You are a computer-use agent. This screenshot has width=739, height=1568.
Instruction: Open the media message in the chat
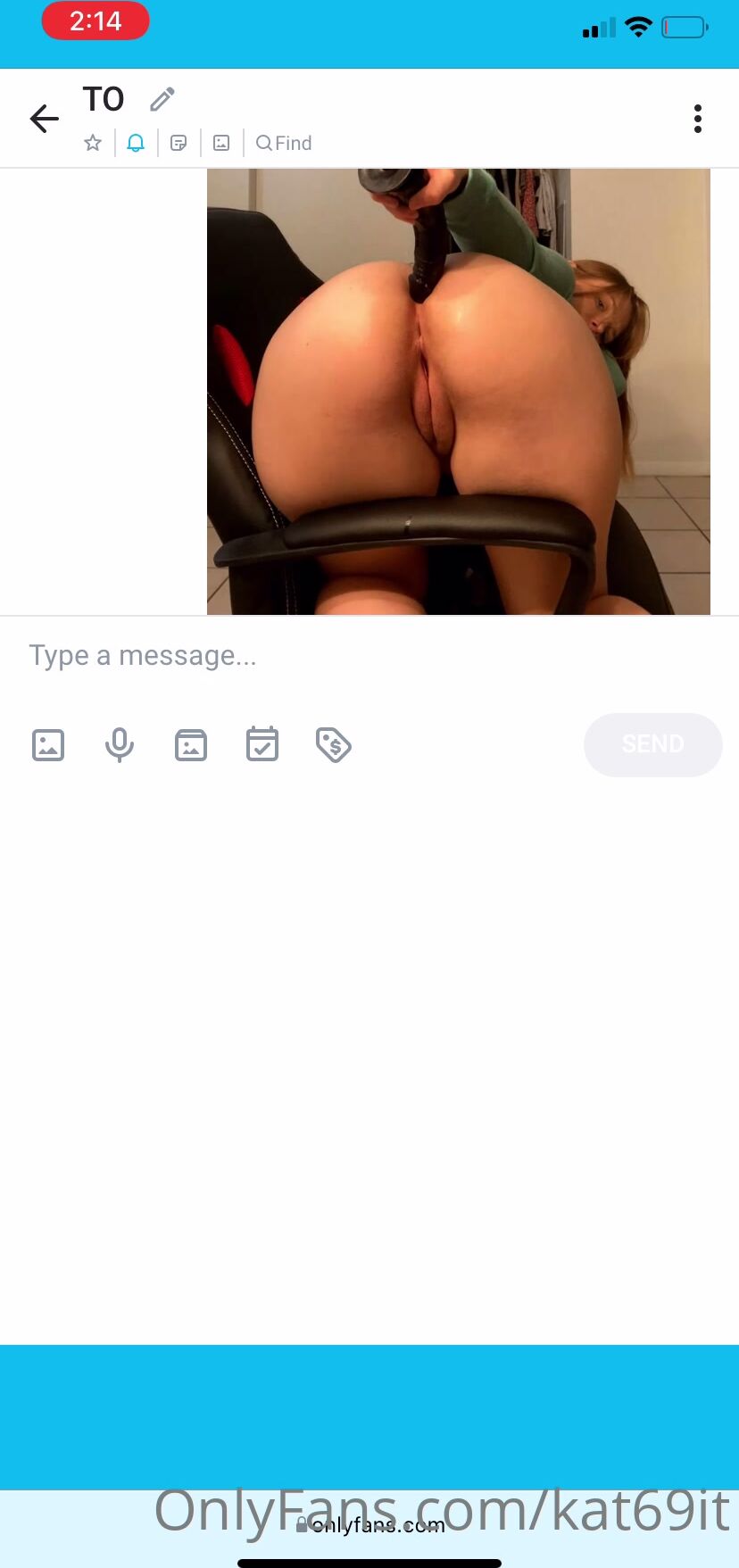[x=458, y=391]
